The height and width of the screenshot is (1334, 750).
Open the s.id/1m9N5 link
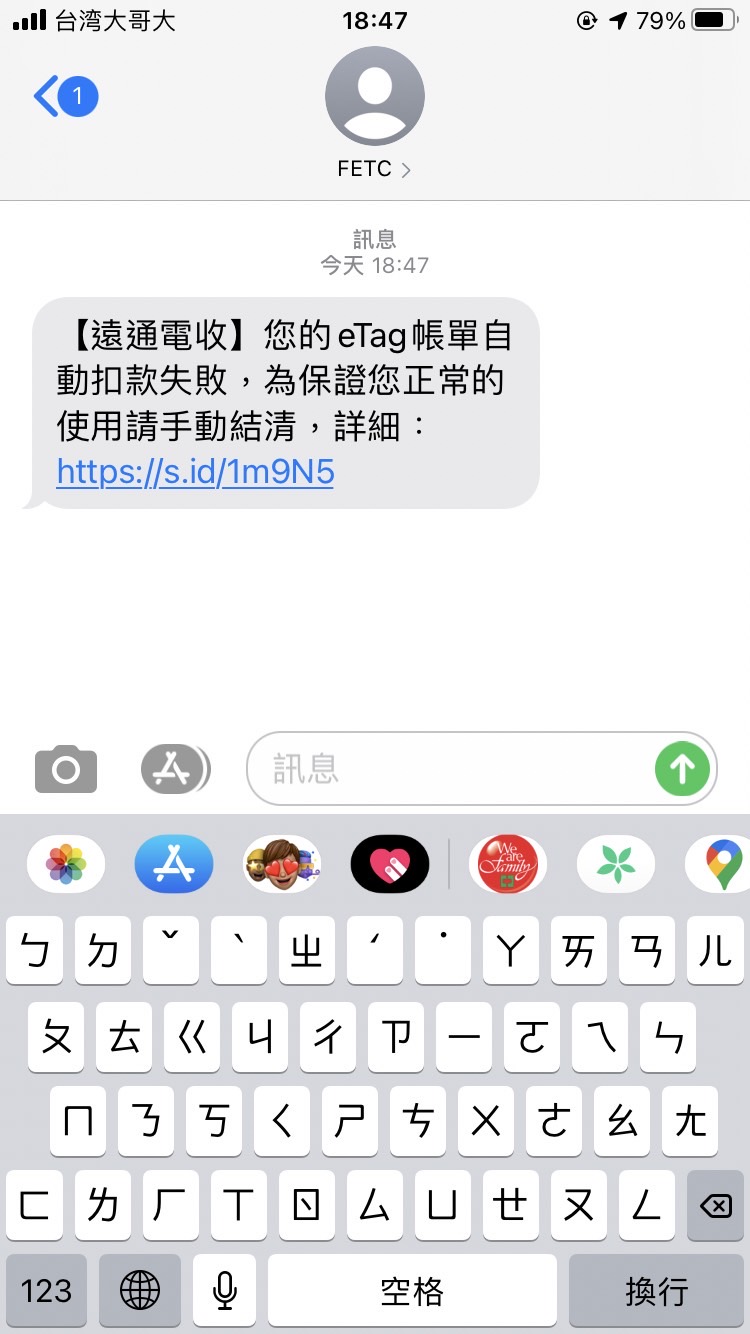pyautogui.click(x=195, y=471)
